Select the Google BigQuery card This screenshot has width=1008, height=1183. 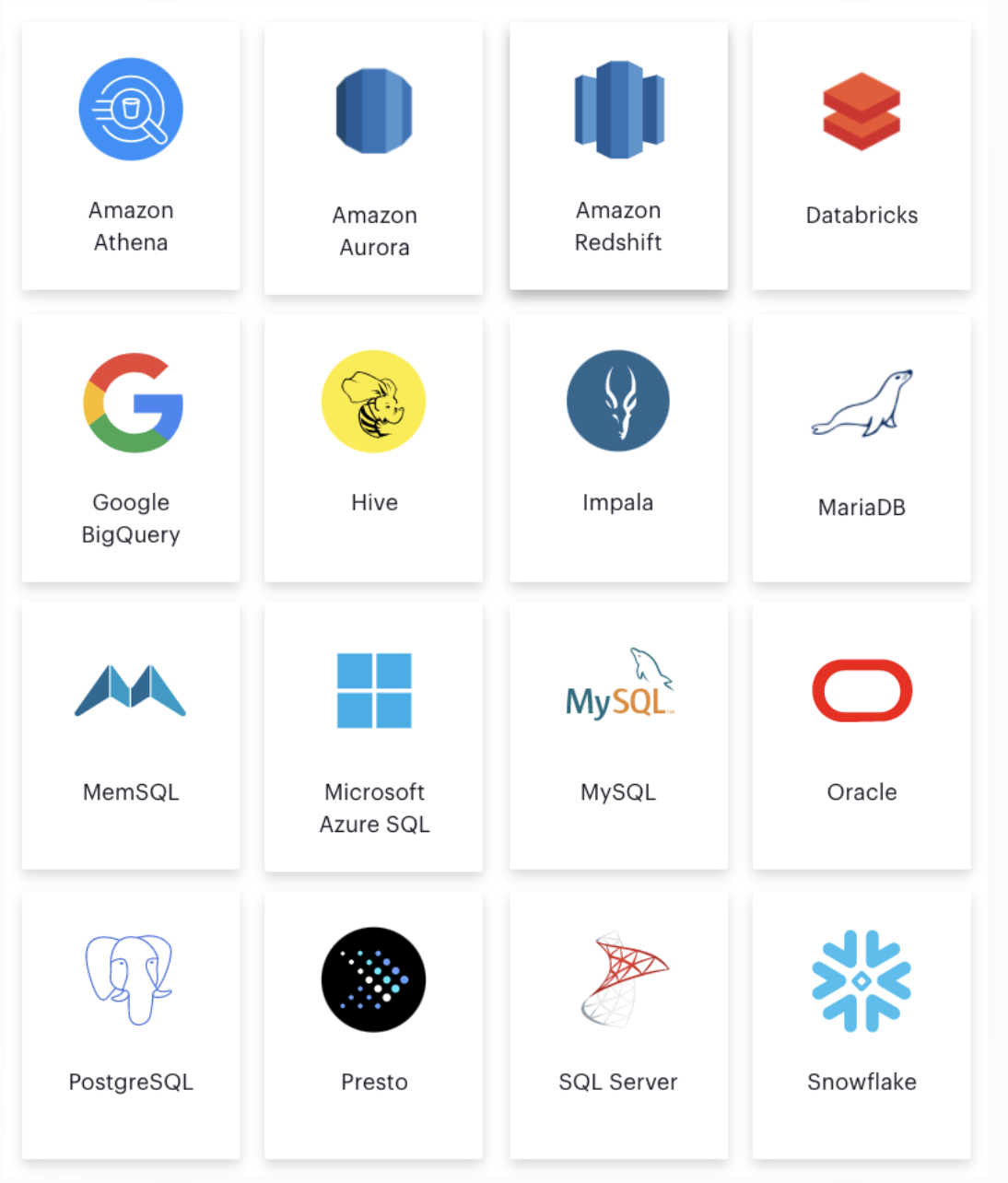pos(131,449)
